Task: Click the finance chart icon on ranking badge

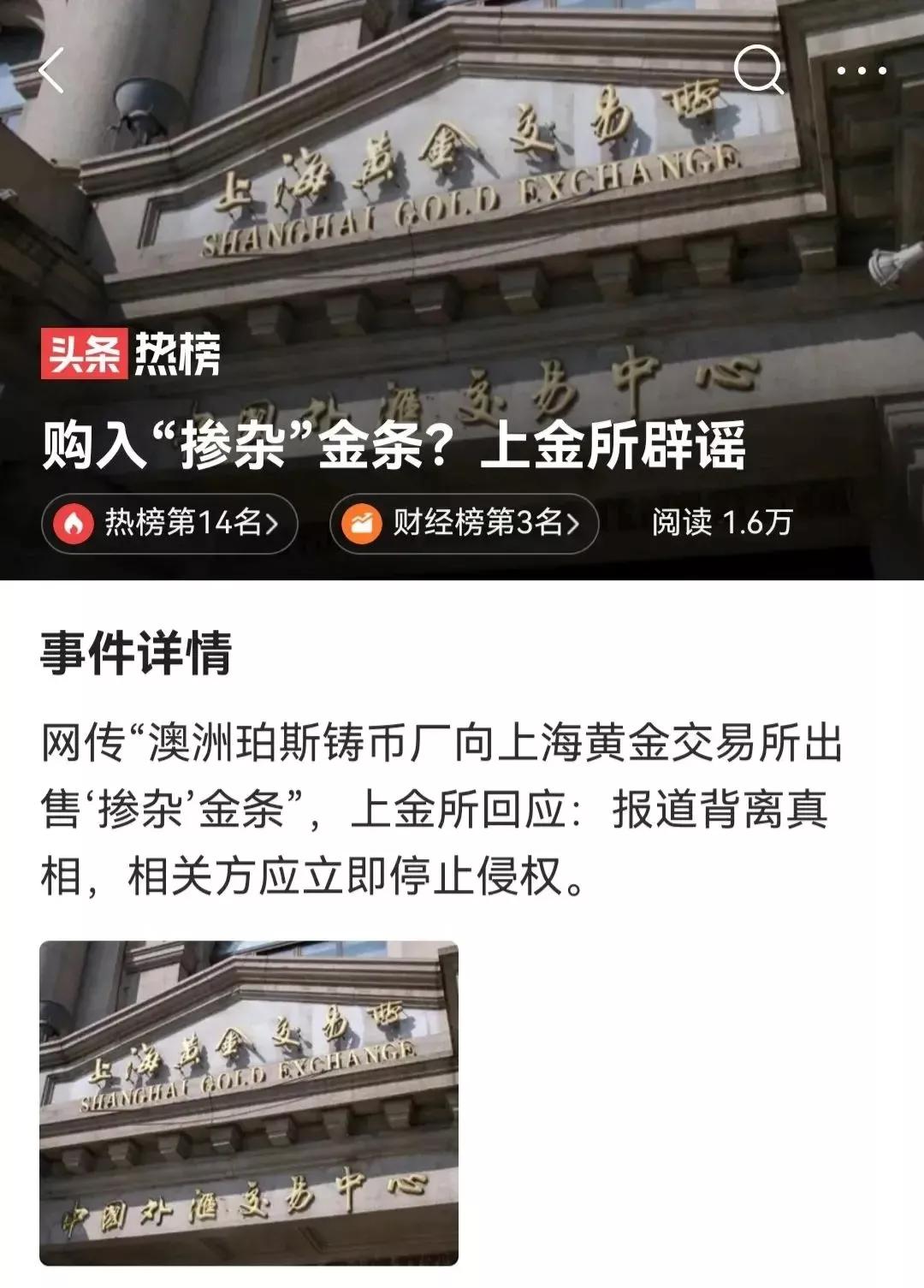Action: [x=364, y=522]
